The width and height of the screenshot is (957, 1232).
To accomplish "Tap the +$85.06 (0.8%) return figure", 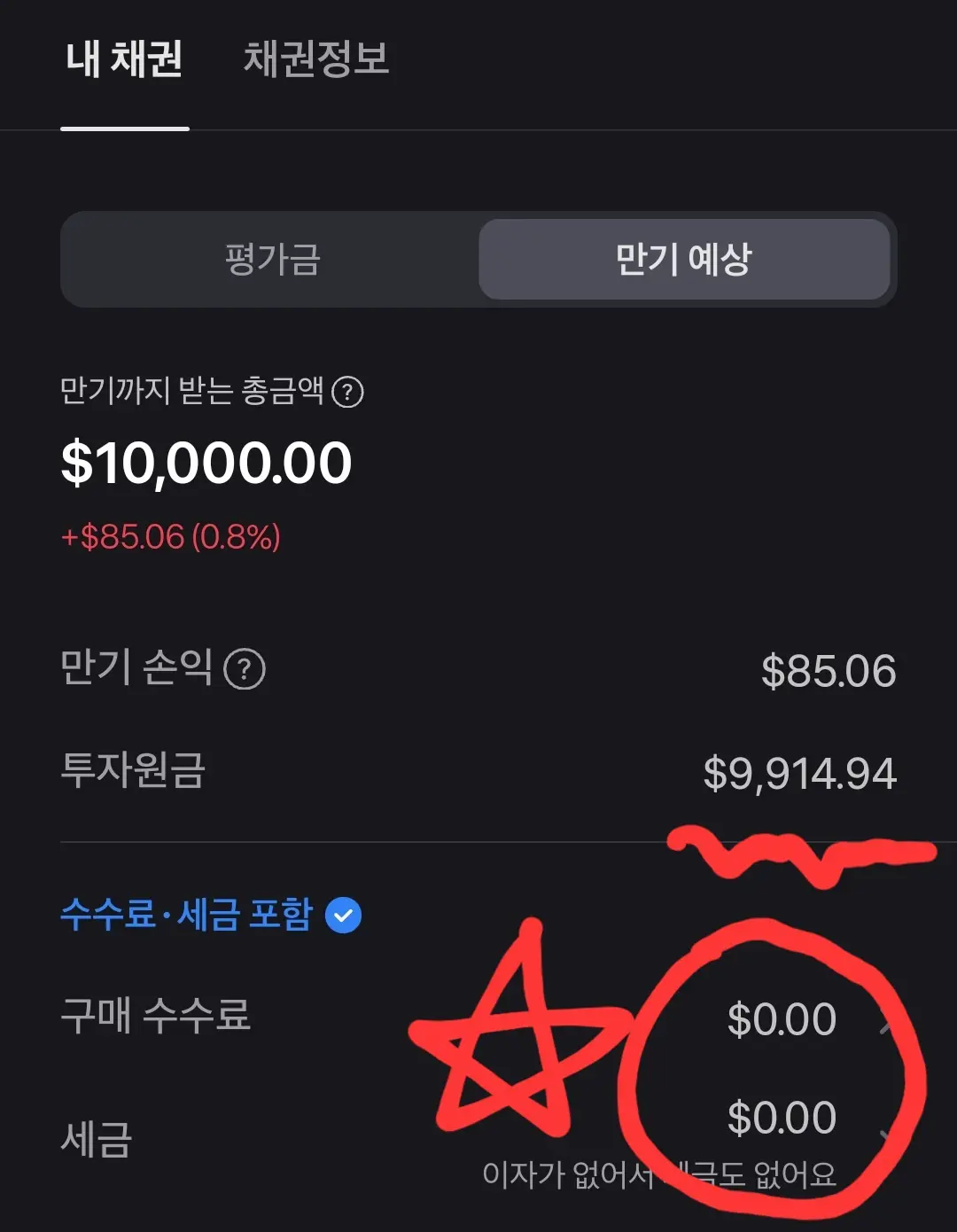I will [170, 535].
